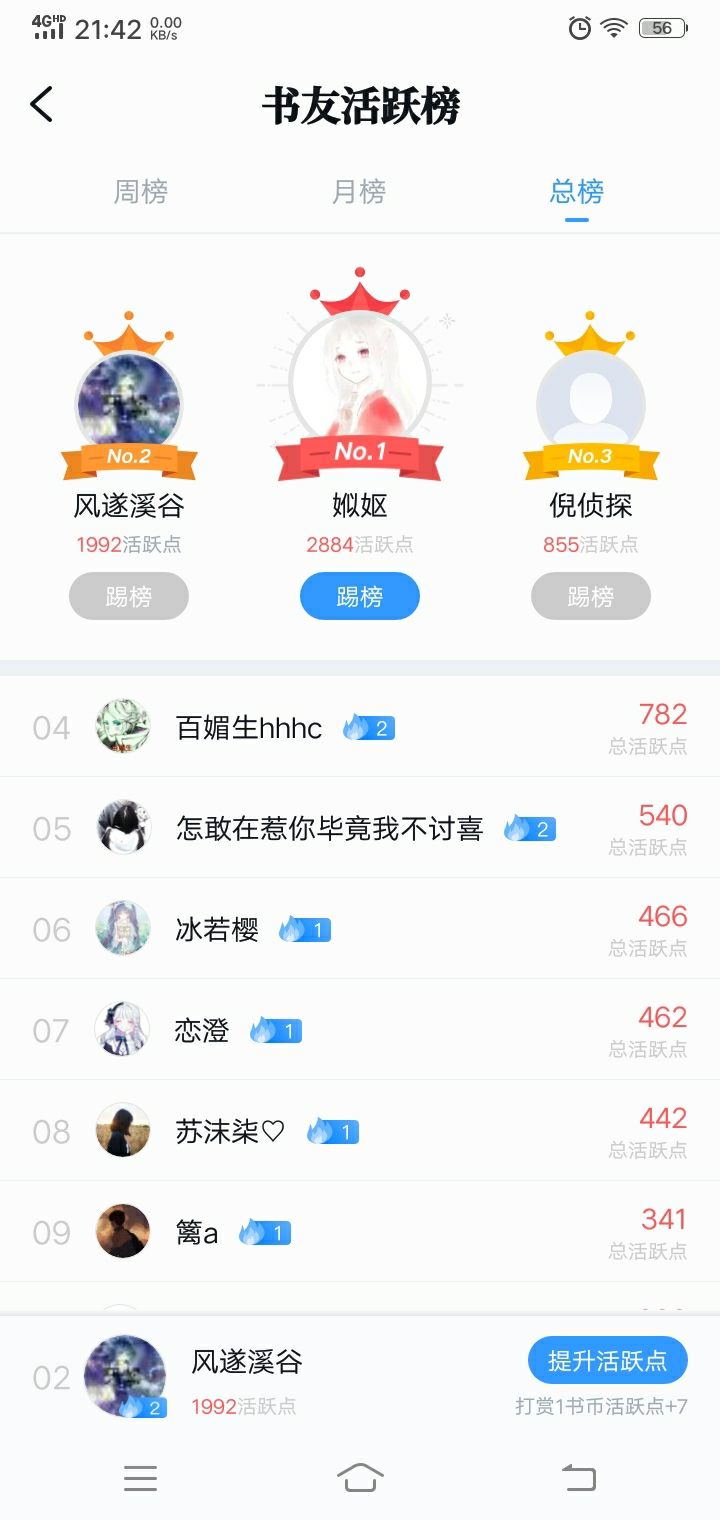720x1520 pixels.
Task: Open rank 04 user 百媚生hhhc
Action: click(249, 728)
